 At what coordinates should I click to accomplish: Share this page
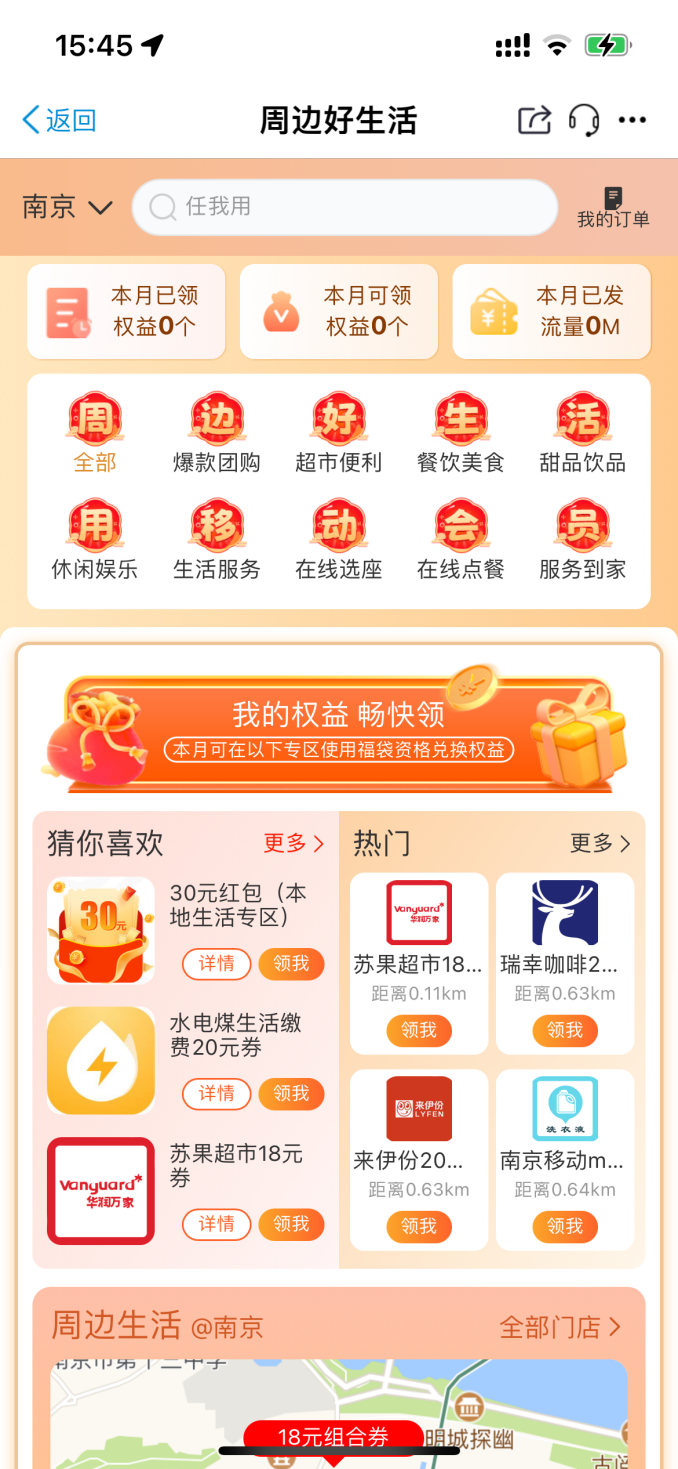[x=534, y=120]
